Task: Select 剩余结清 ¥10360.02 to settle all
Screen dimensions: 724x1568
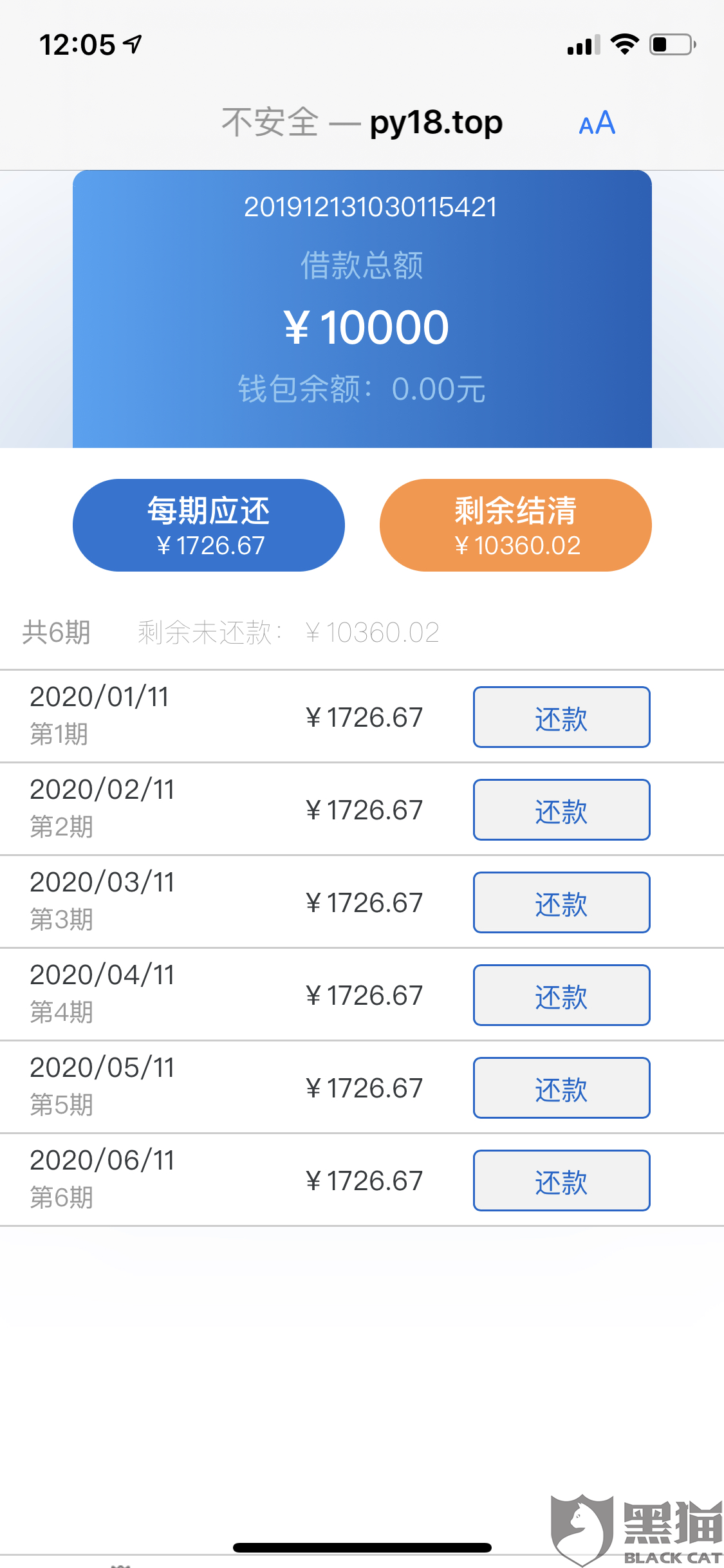Action: click(515, 525)
